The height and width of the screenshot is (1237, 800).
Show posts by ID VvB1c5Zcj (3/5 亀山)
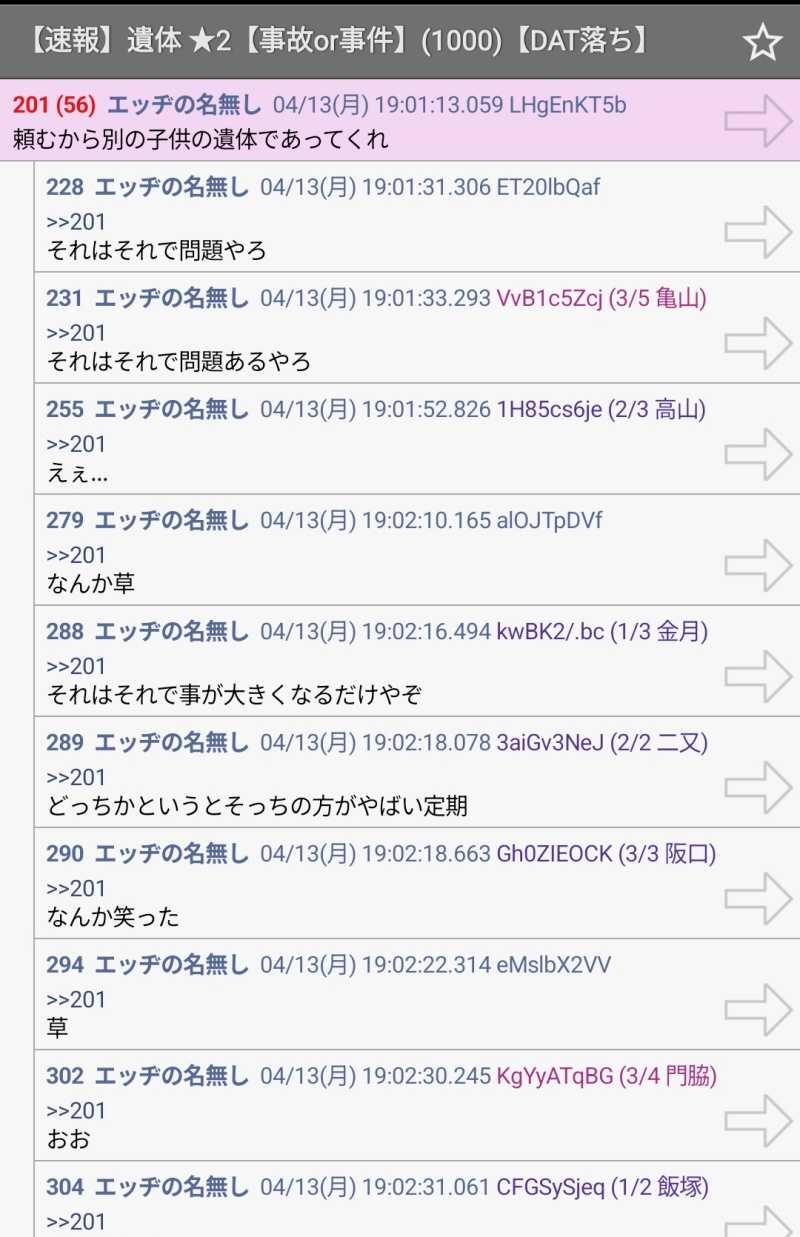tap(601, 298)
